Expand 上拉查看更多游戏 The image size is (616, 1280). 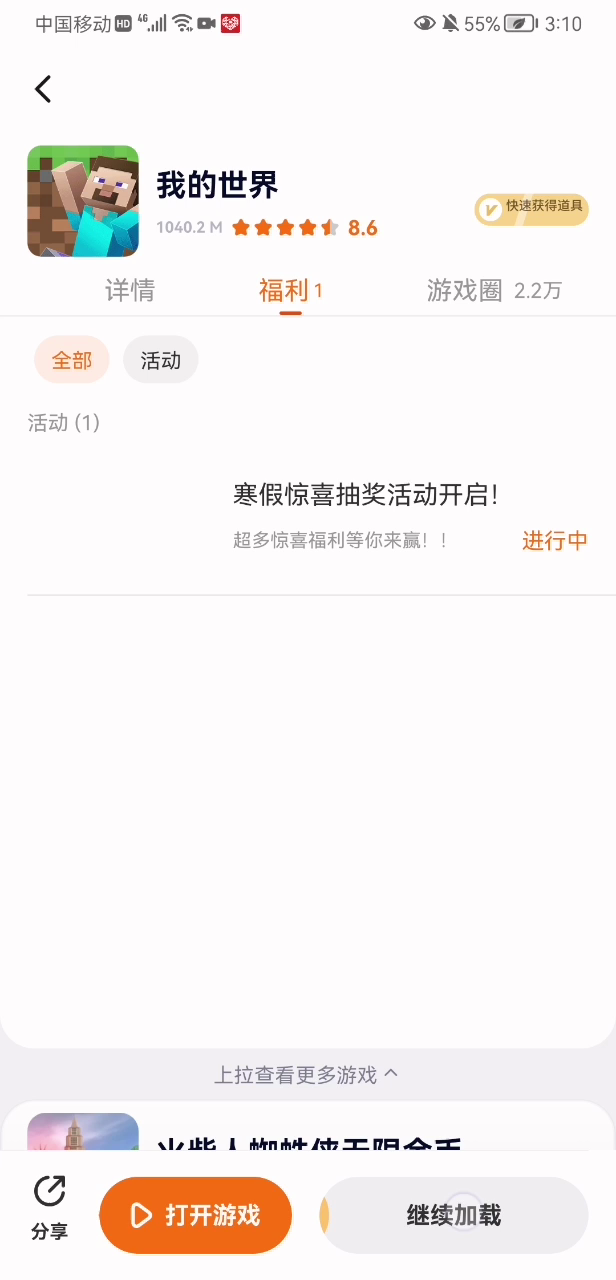pos(307,1075)
